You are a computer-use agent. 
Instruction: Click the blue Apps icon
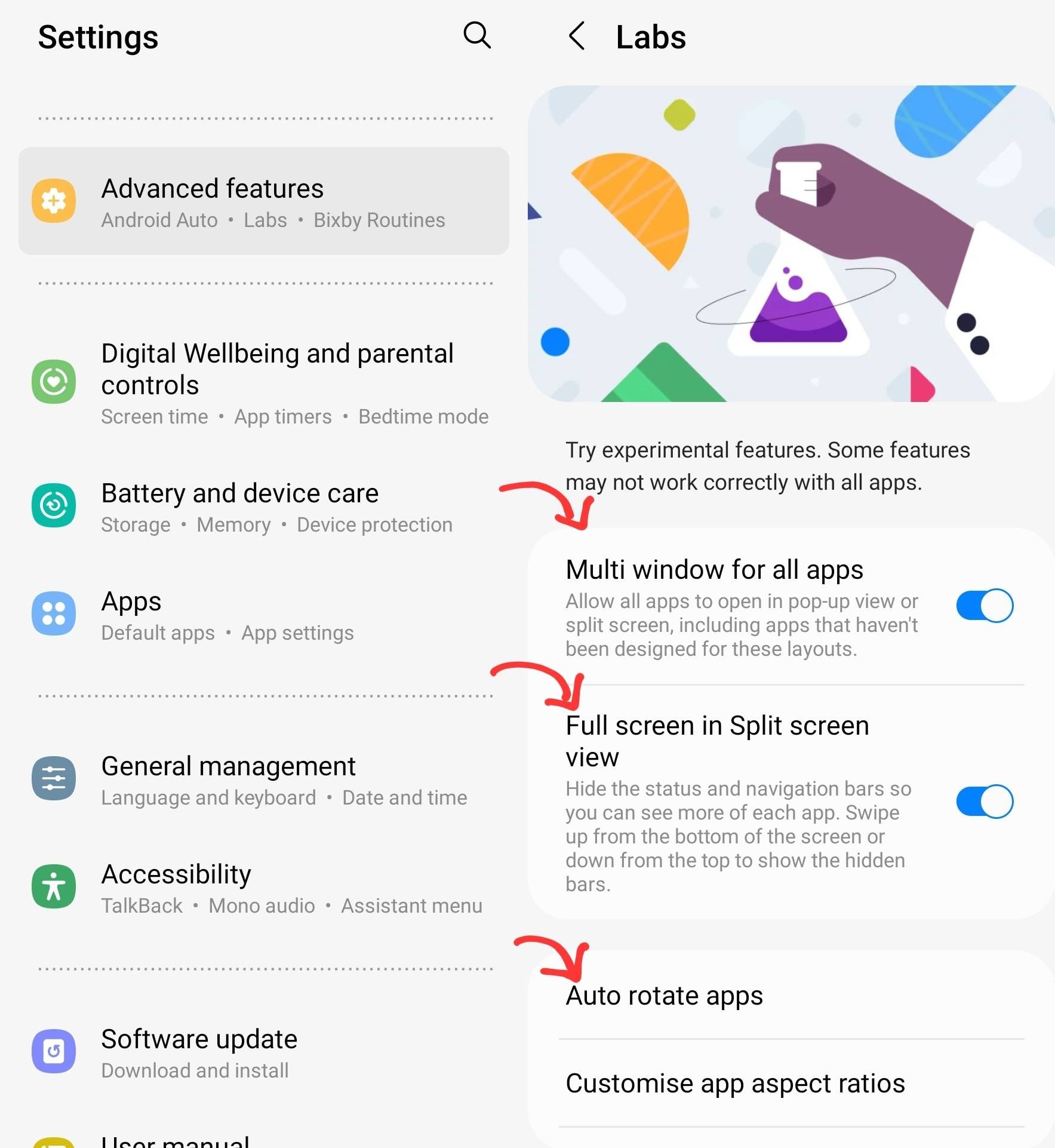tap(54, 614)
